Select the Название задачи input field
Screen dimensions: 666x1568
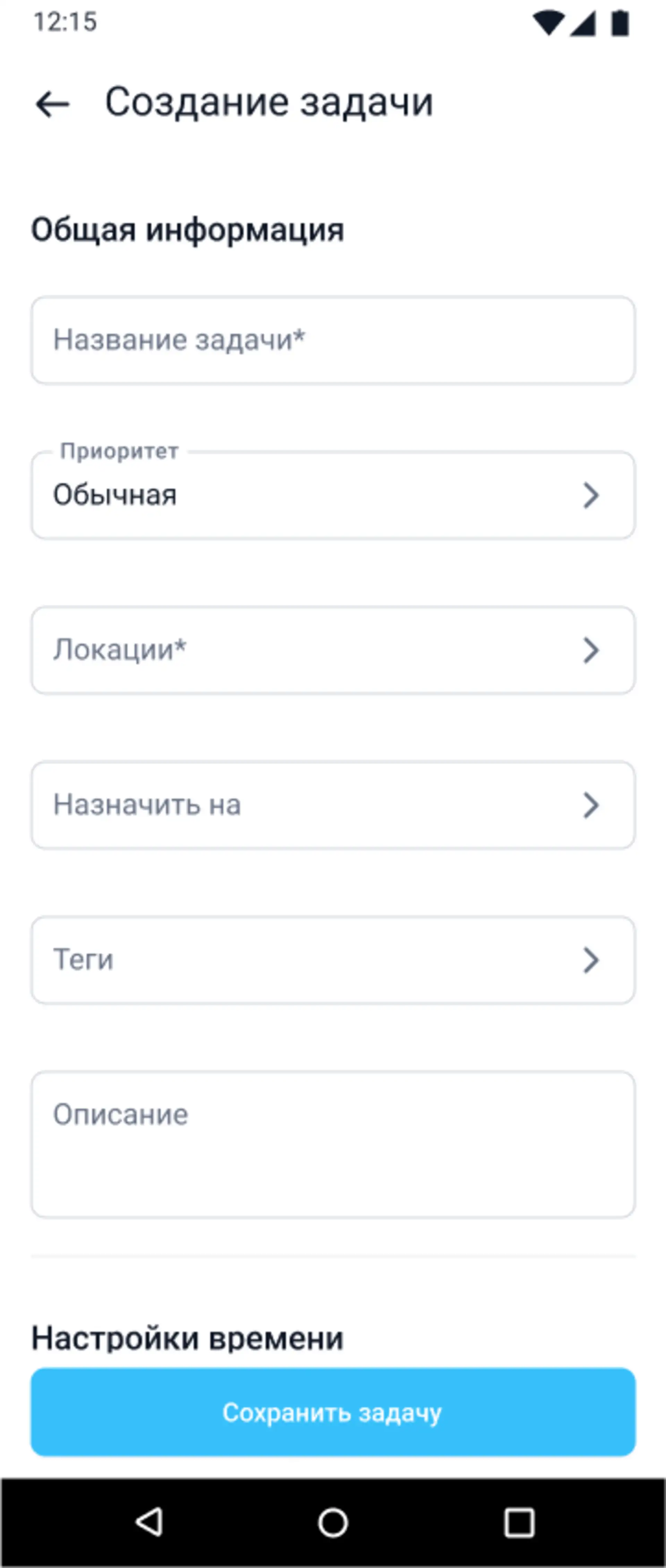pyautogui.click(x=333, y=339)
